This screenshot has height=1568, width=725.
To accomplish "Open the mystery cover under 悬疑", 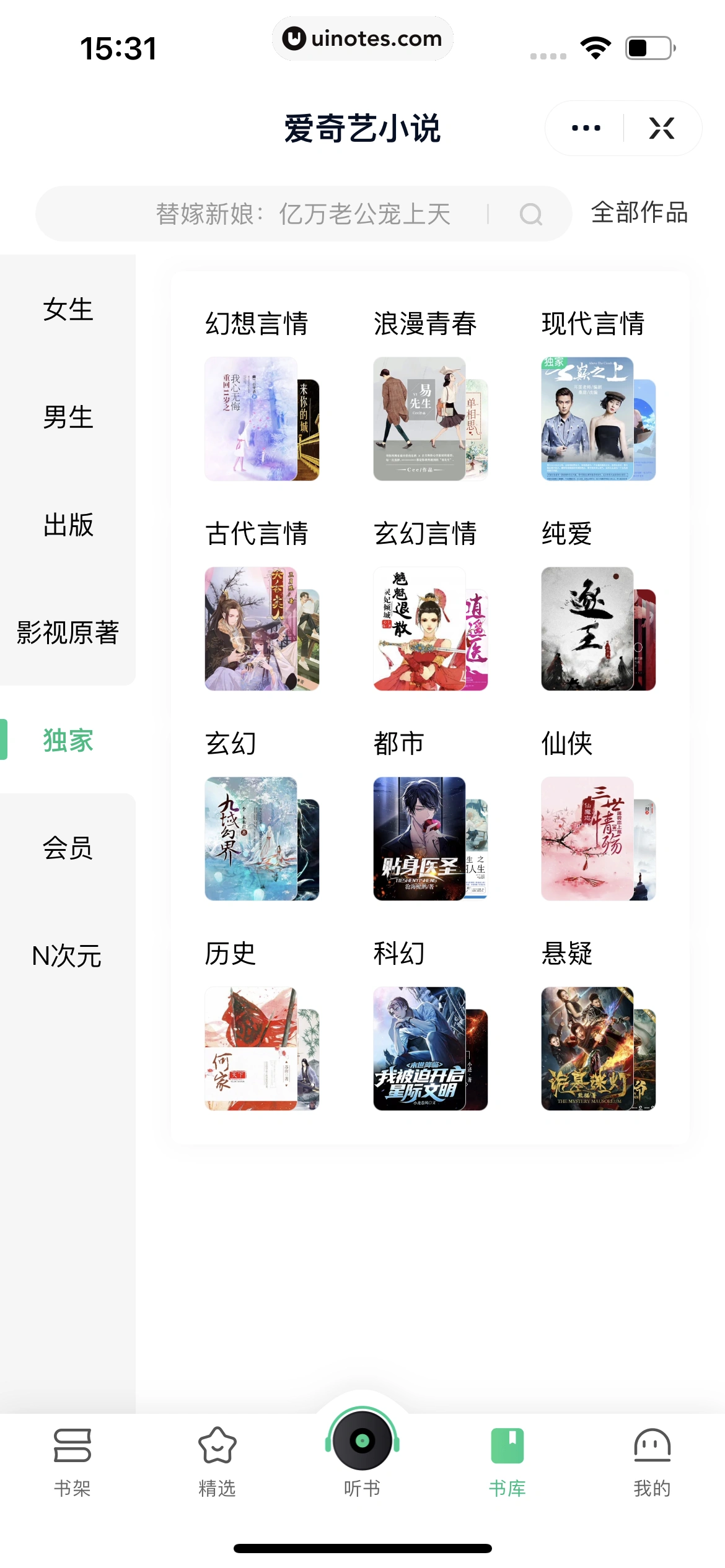I will pyautogui.click(x=589, y=1050).
